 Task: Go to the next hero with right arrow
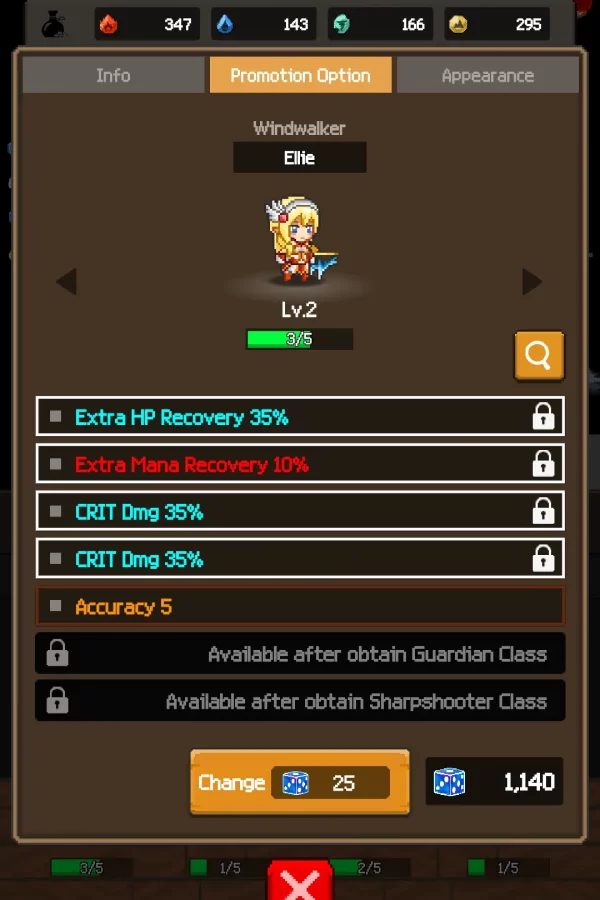click(532, 282)
